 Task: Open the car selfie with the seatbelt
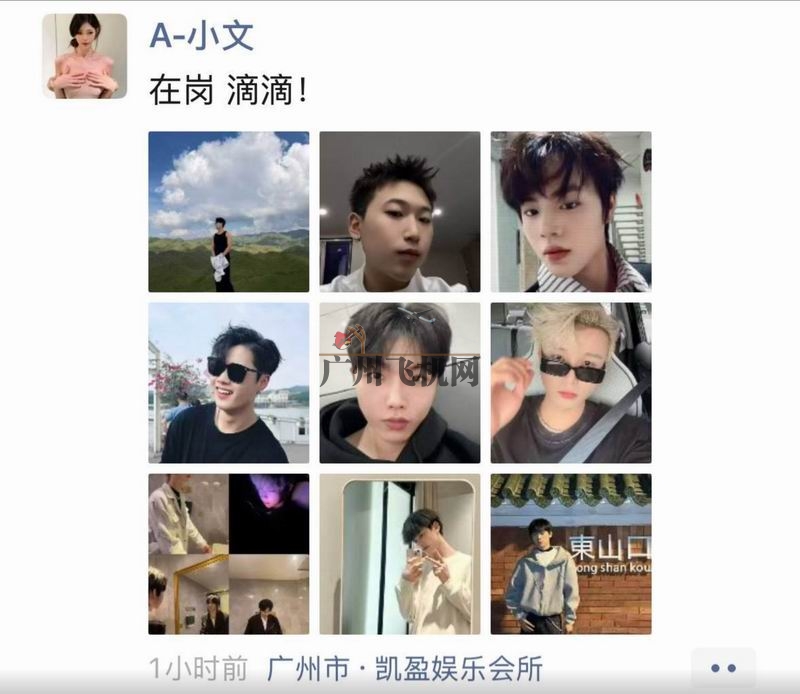(x=570, y=383)
